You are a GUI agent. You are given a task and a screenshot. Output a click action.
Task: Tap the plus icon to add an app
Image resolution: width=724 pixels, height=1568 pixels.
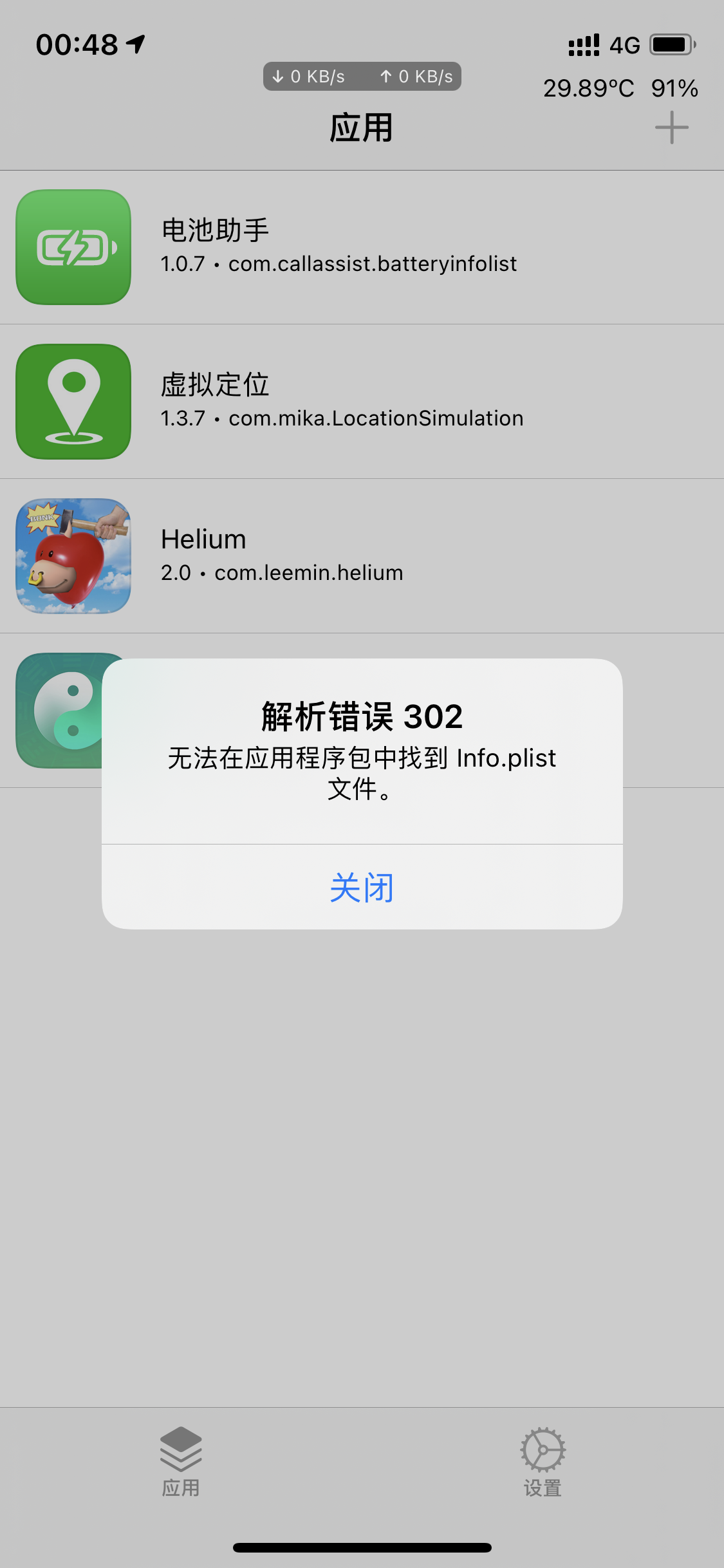[671, 126]
